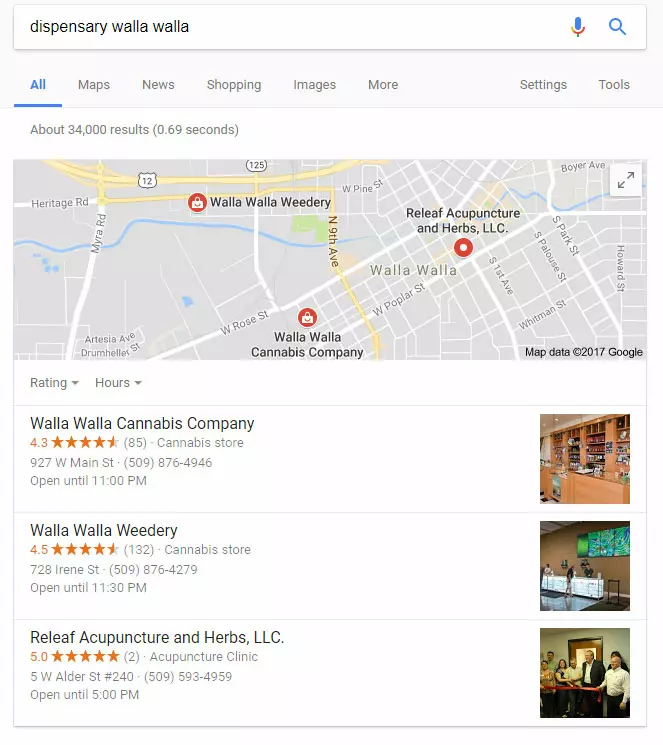Open search Settings
This screenshot has height=745, width=663.
pos(543,85)
